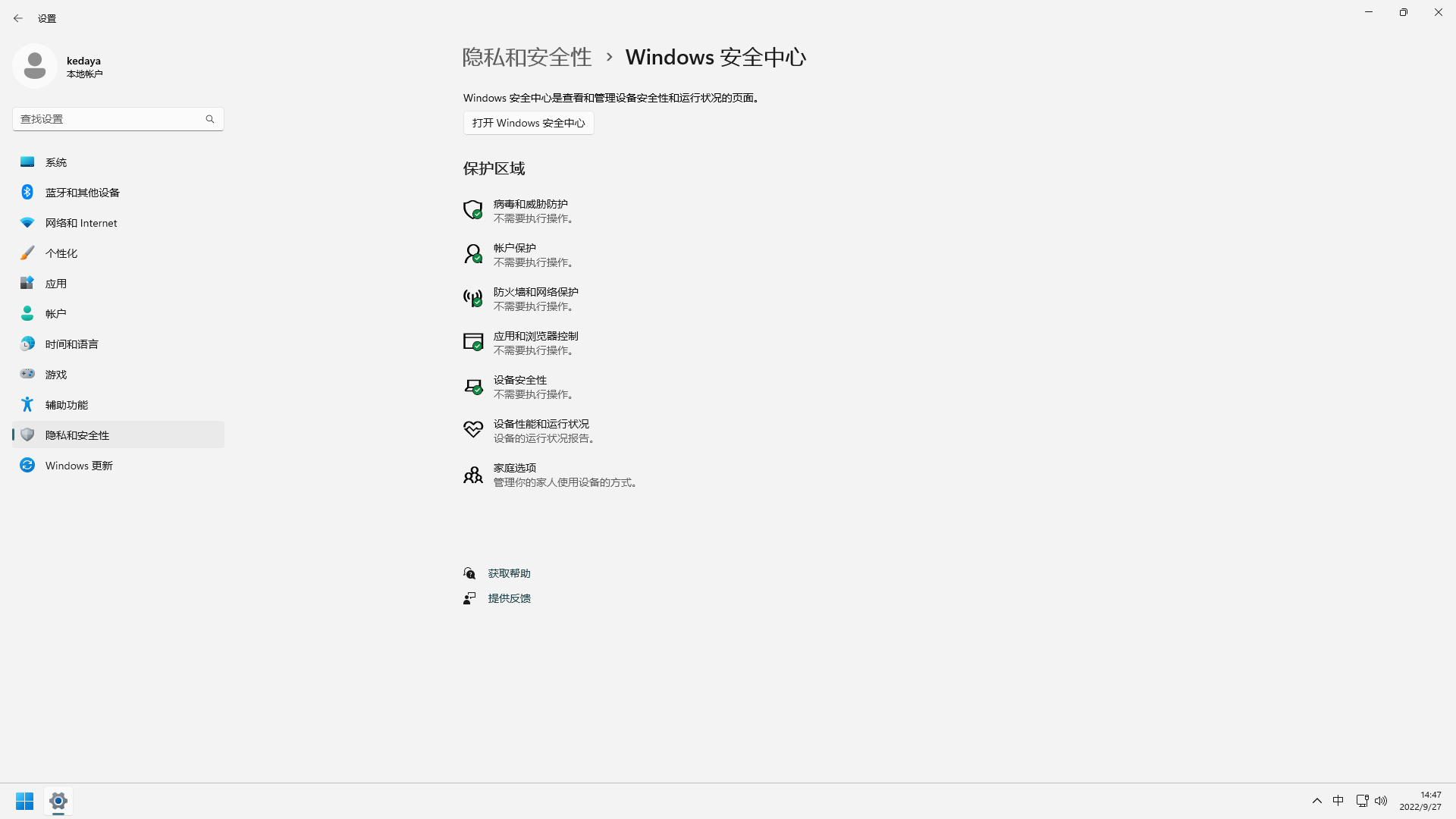Select 网络和 Internet in sidebar
Screen dimensions: 1456x819
tap(80, 223)
